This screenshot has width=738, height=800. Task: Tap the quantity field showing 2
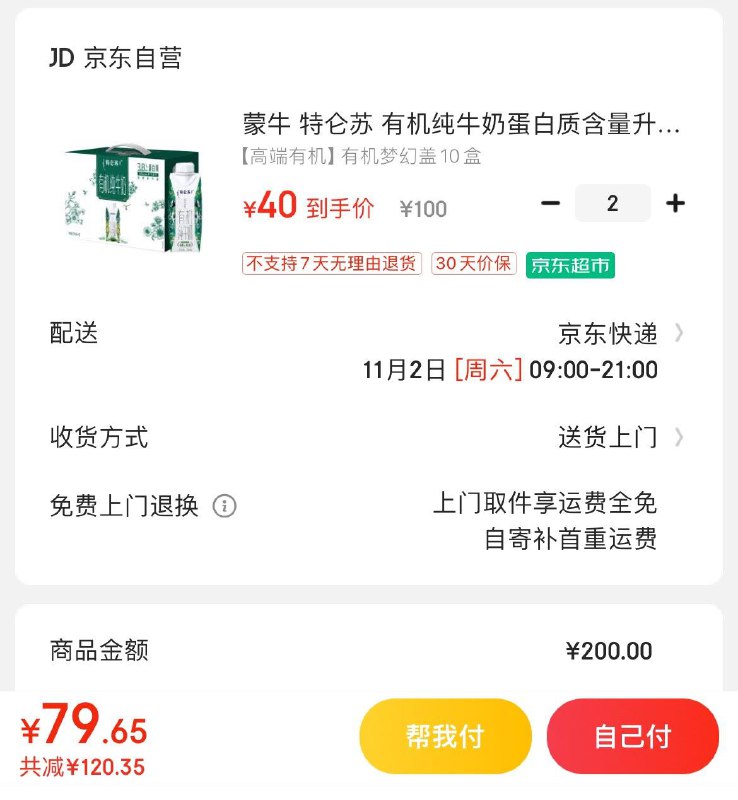pyautogui.click(x=613, y=203)
